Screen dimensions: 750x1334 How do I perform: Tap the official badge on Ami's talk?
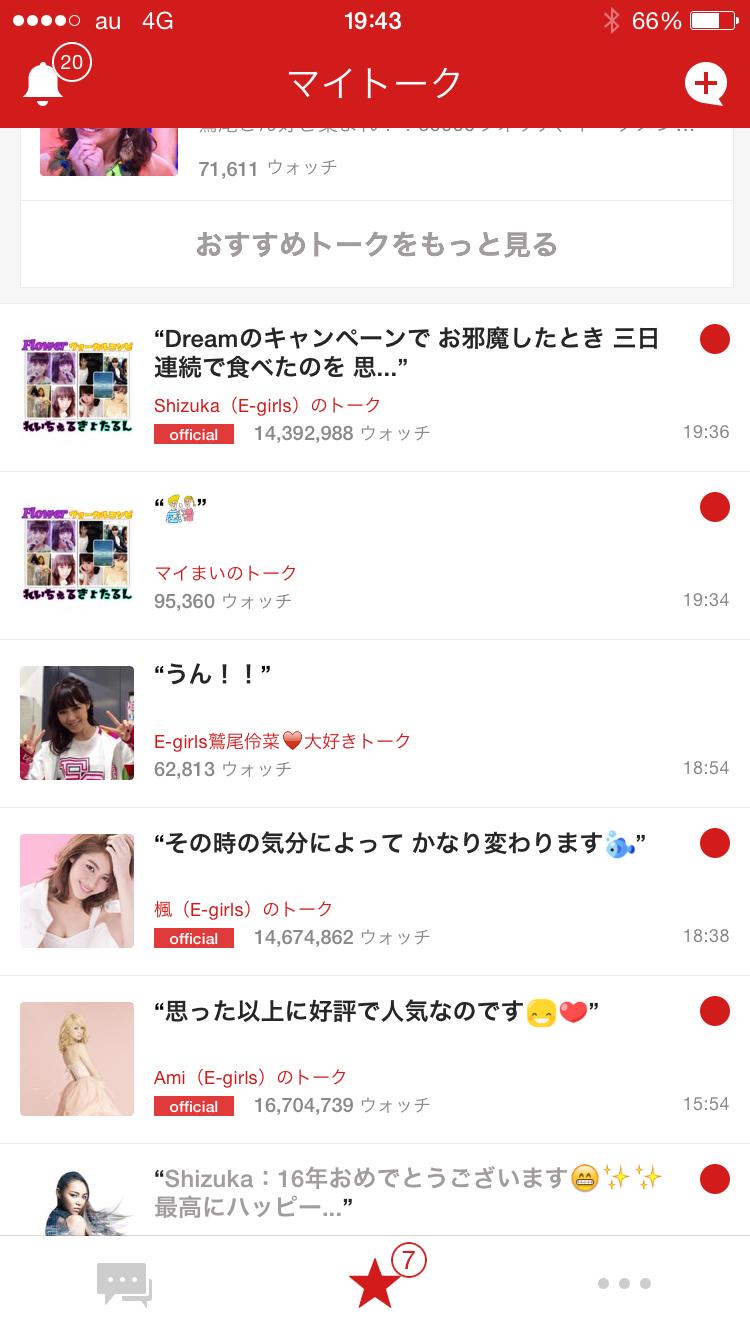coord(193,1106)
